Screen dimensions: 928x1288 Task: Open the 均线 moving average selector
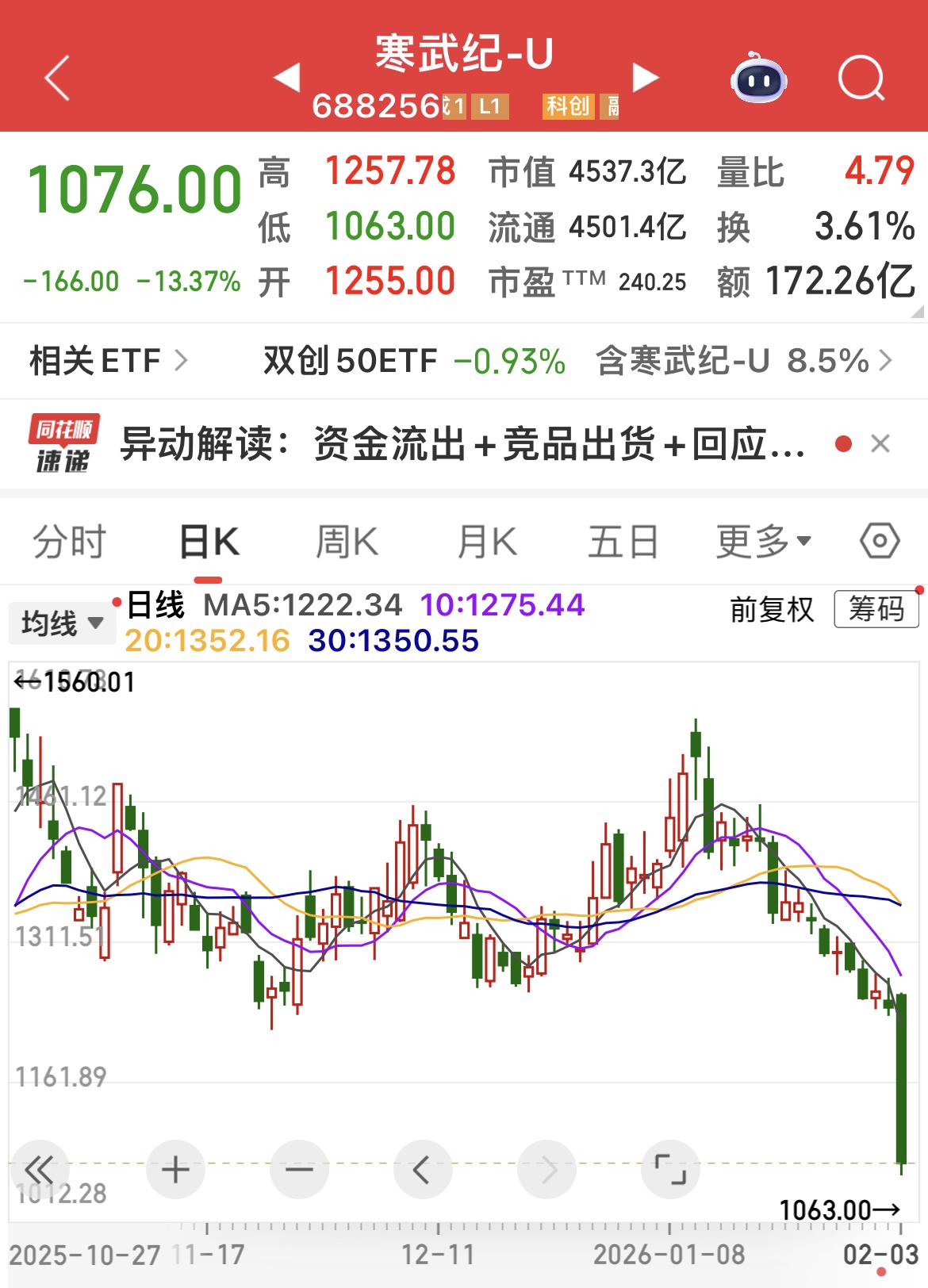tap(62, 625)
